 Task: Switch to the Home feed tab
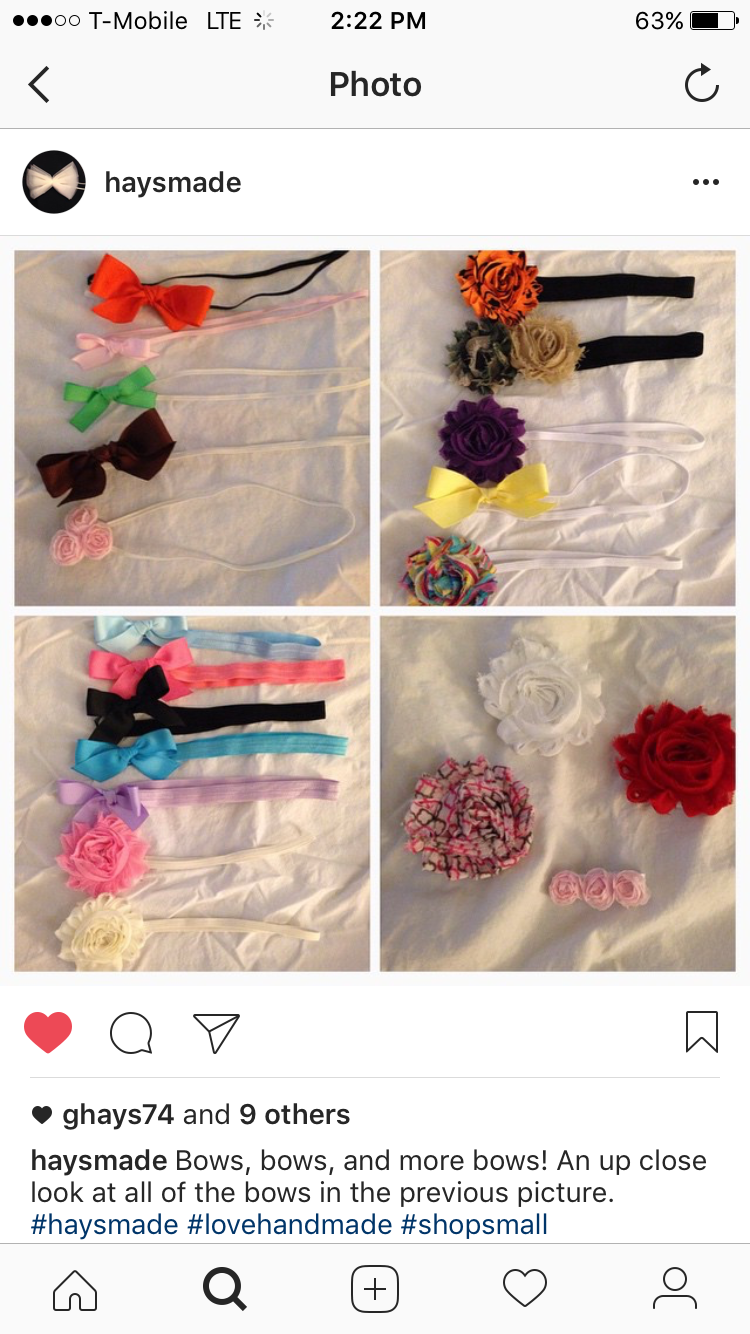[75, 1289]
